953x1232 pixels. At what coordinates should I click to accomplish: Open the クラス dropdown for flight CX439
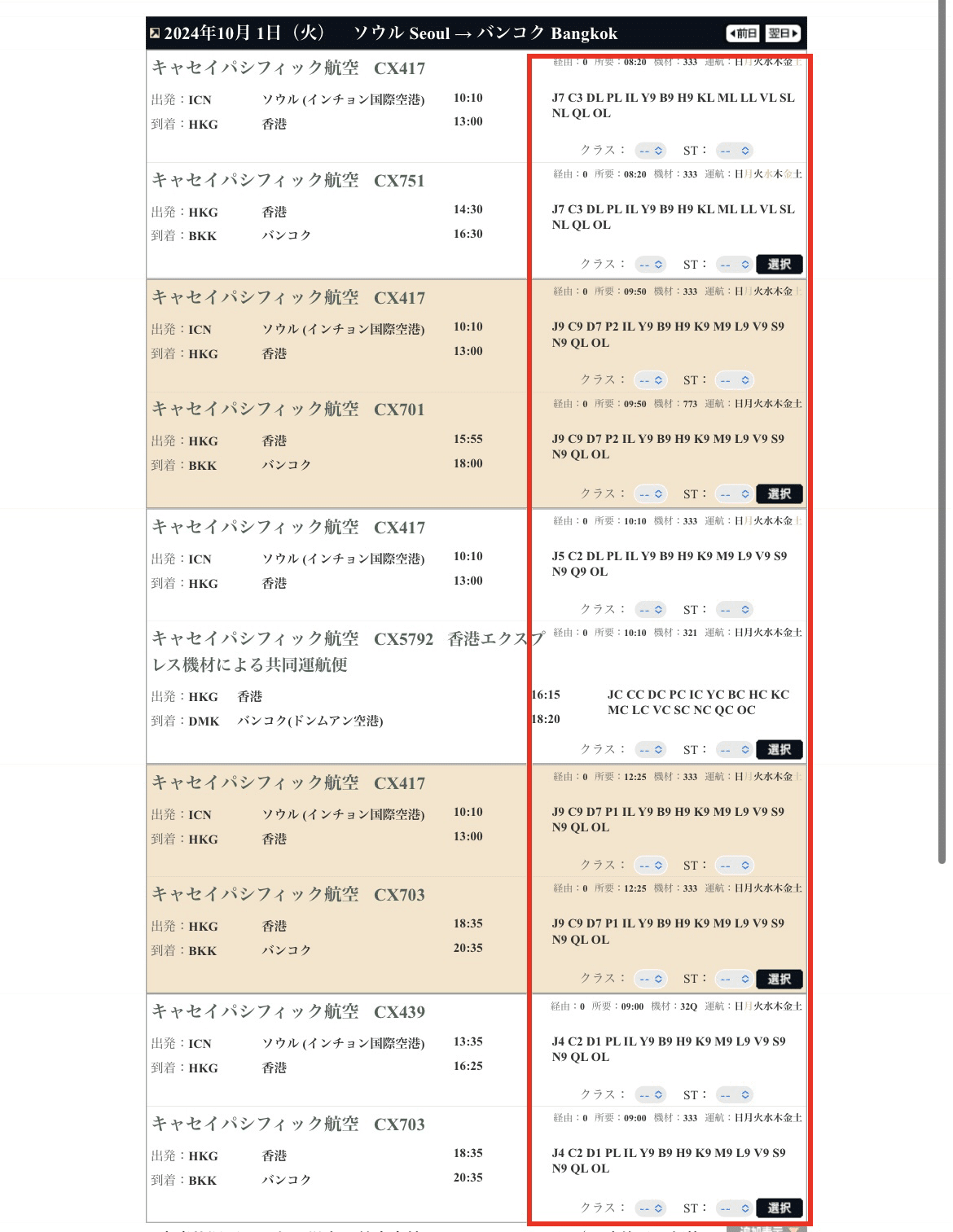(x=651, y=1095)
